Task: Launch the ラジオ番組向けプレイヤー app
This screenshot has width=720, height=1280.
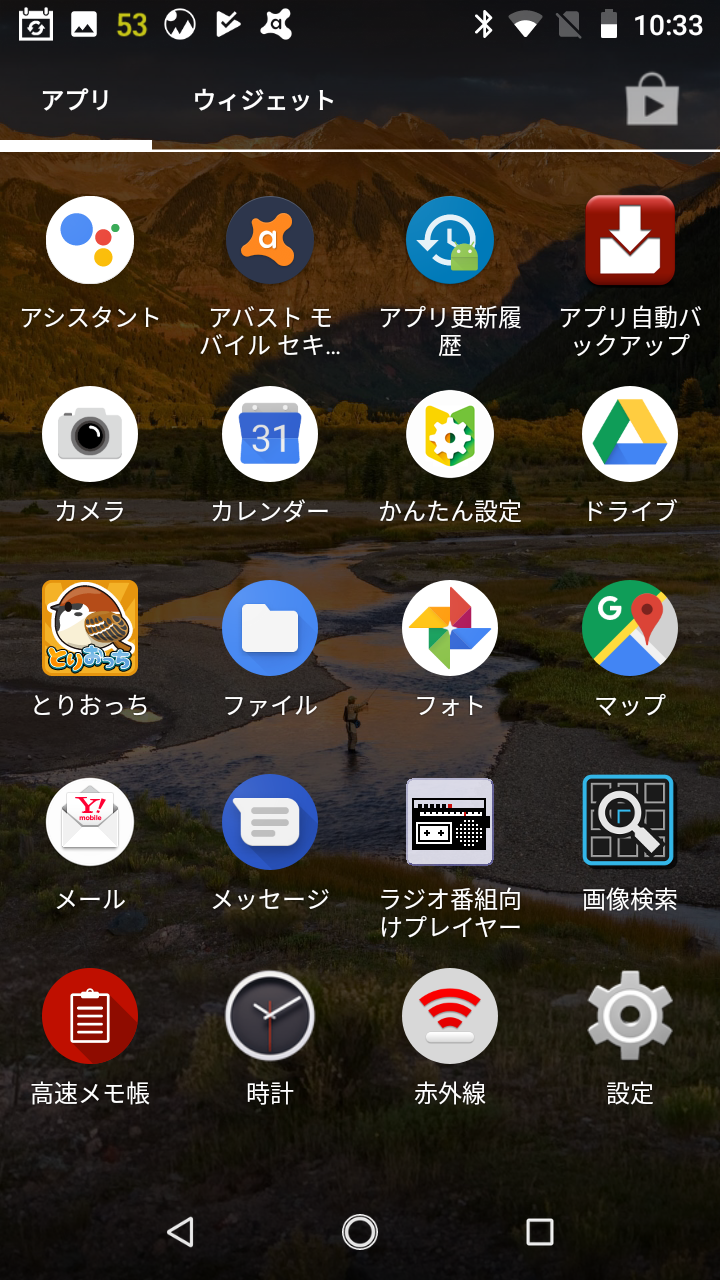Action: (x=450, y=822)
